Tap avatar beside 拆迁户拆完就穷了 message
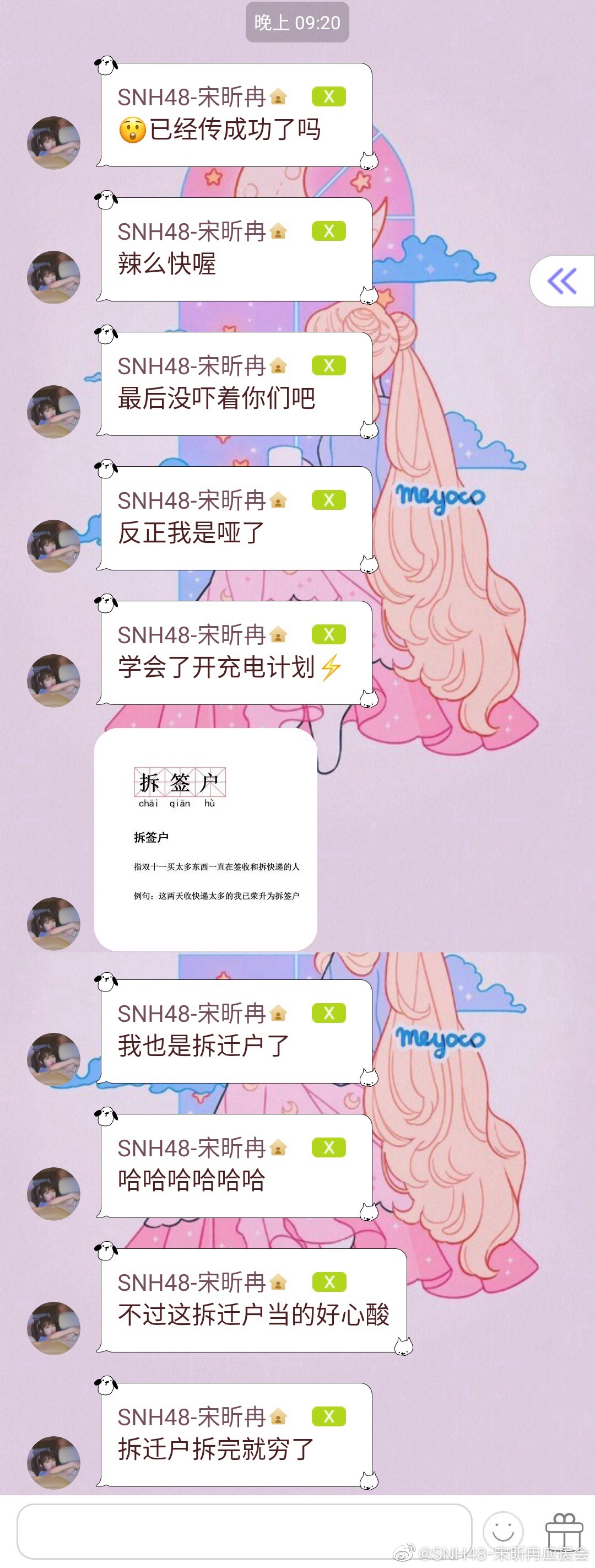 point(53,1462)
